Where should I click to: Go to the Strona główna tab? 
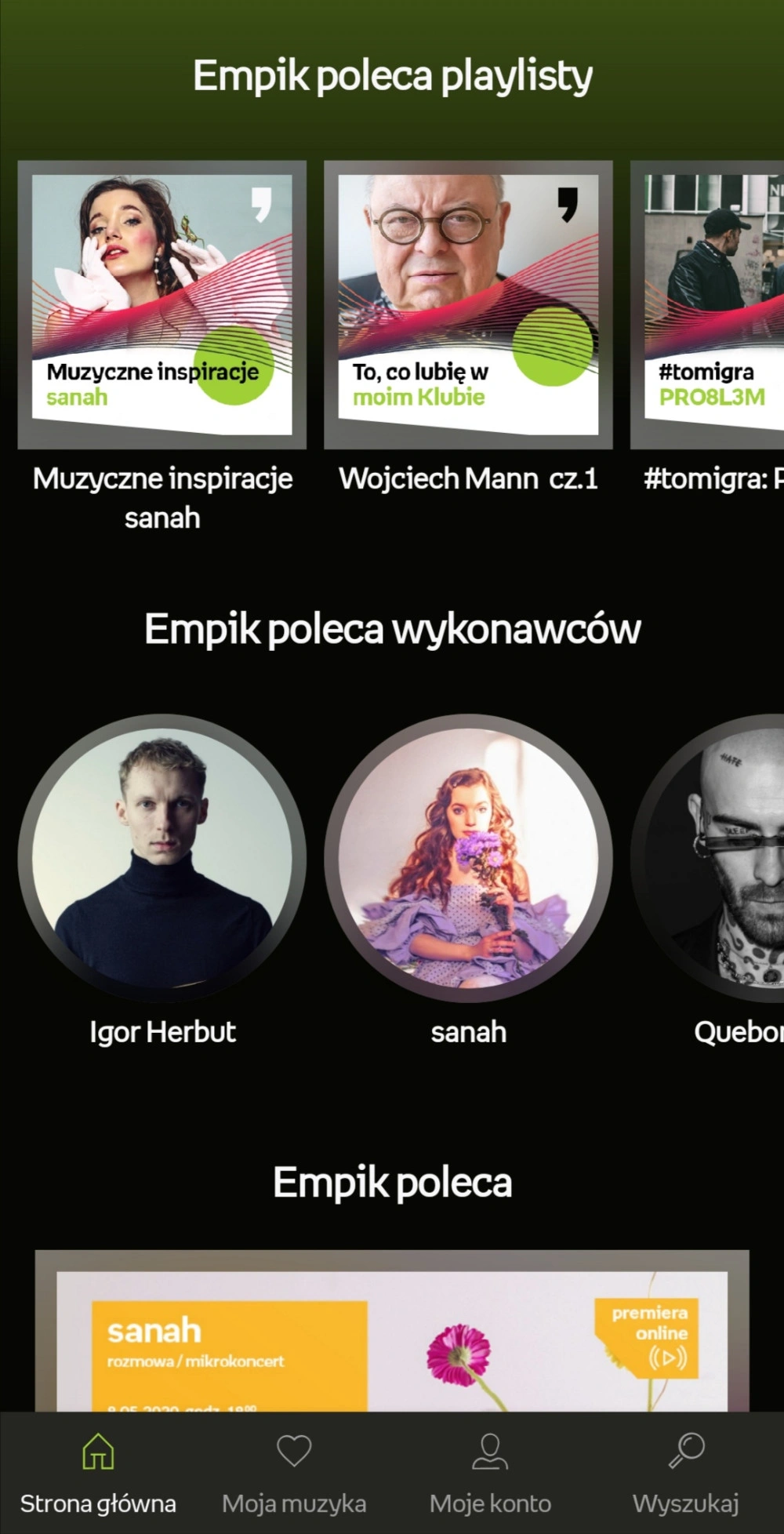pyautogui.click(x=98, y=1473)
